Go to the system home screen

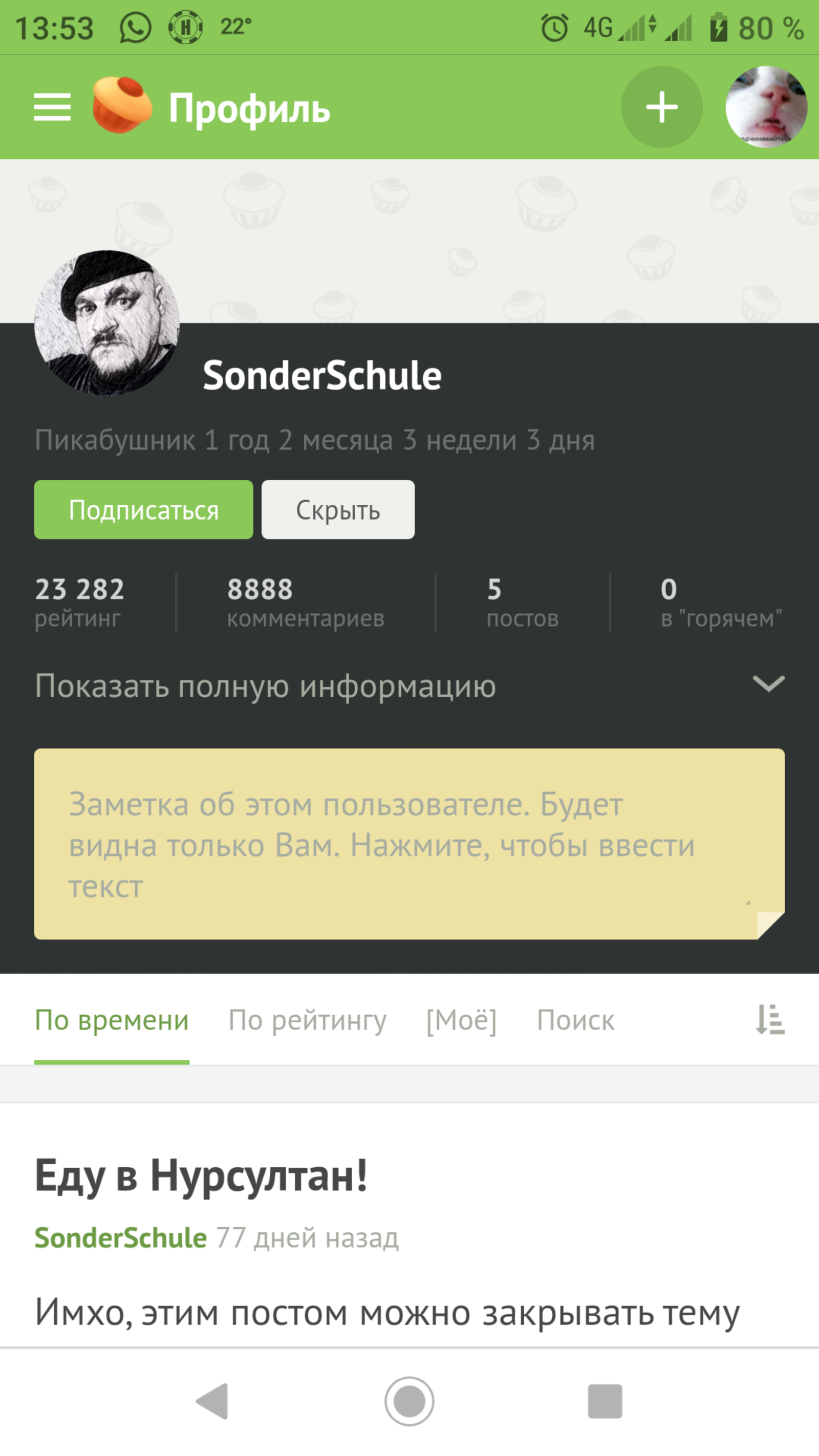(409, 1401)
